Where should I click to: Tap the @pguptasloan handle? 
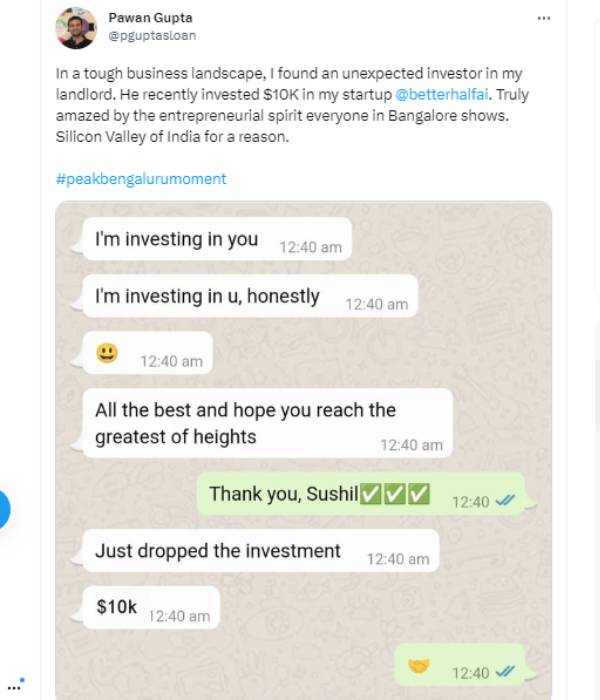click(x=151, y=35)
